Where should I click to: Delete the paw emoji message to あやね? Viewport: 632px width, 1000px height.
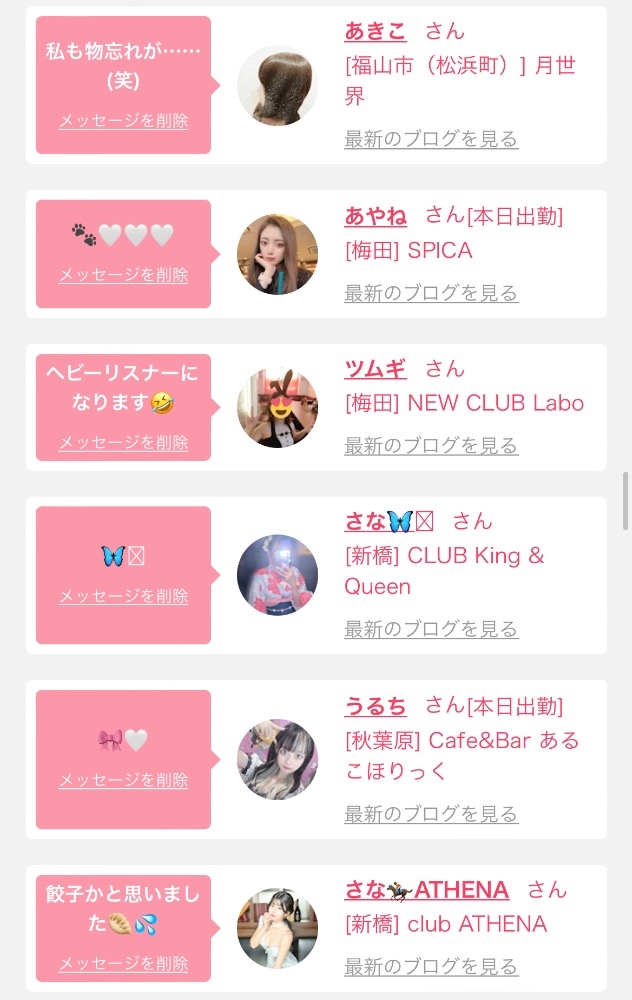(x=123, y=275)
